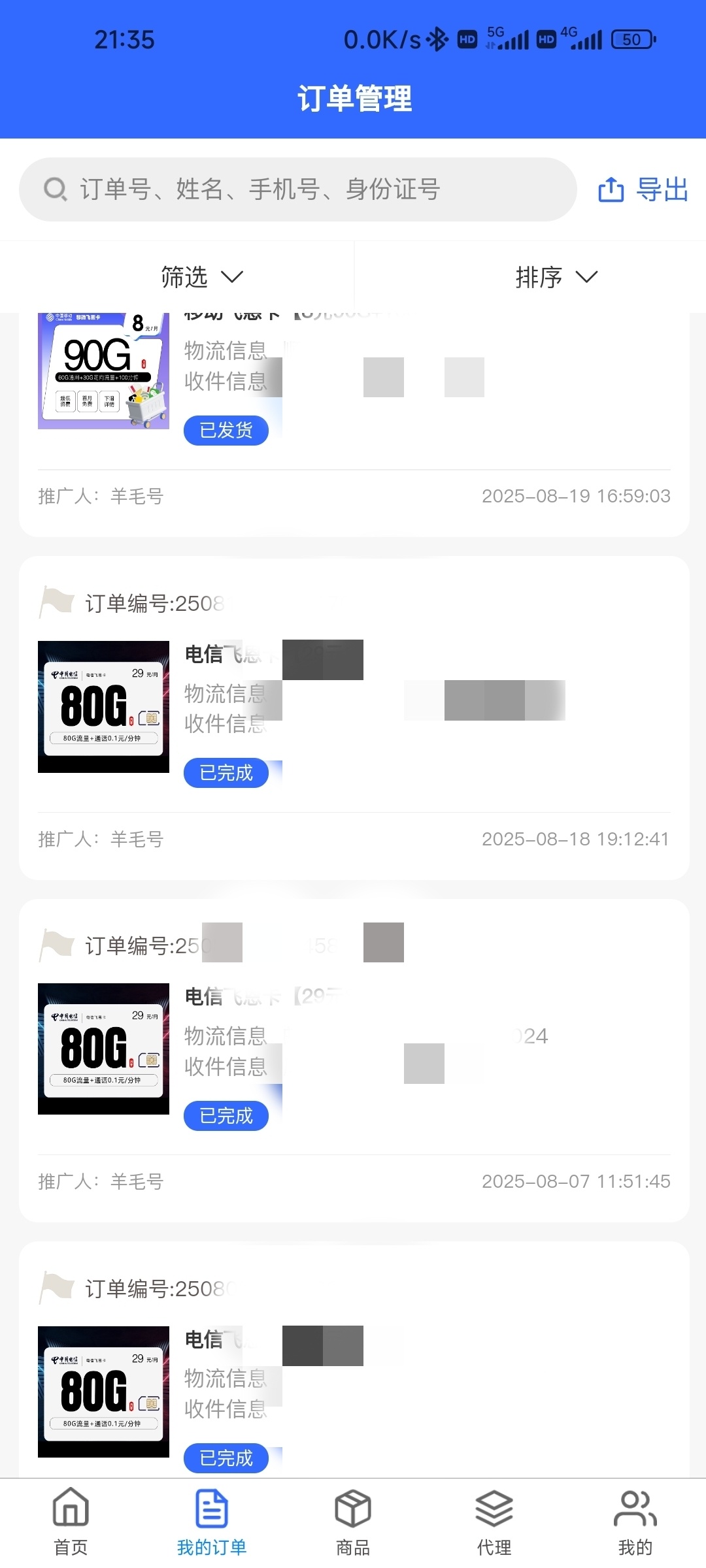Expand the 排序 sort dropdown
Screen dimensions: 706x1568
tap(556, 277)
